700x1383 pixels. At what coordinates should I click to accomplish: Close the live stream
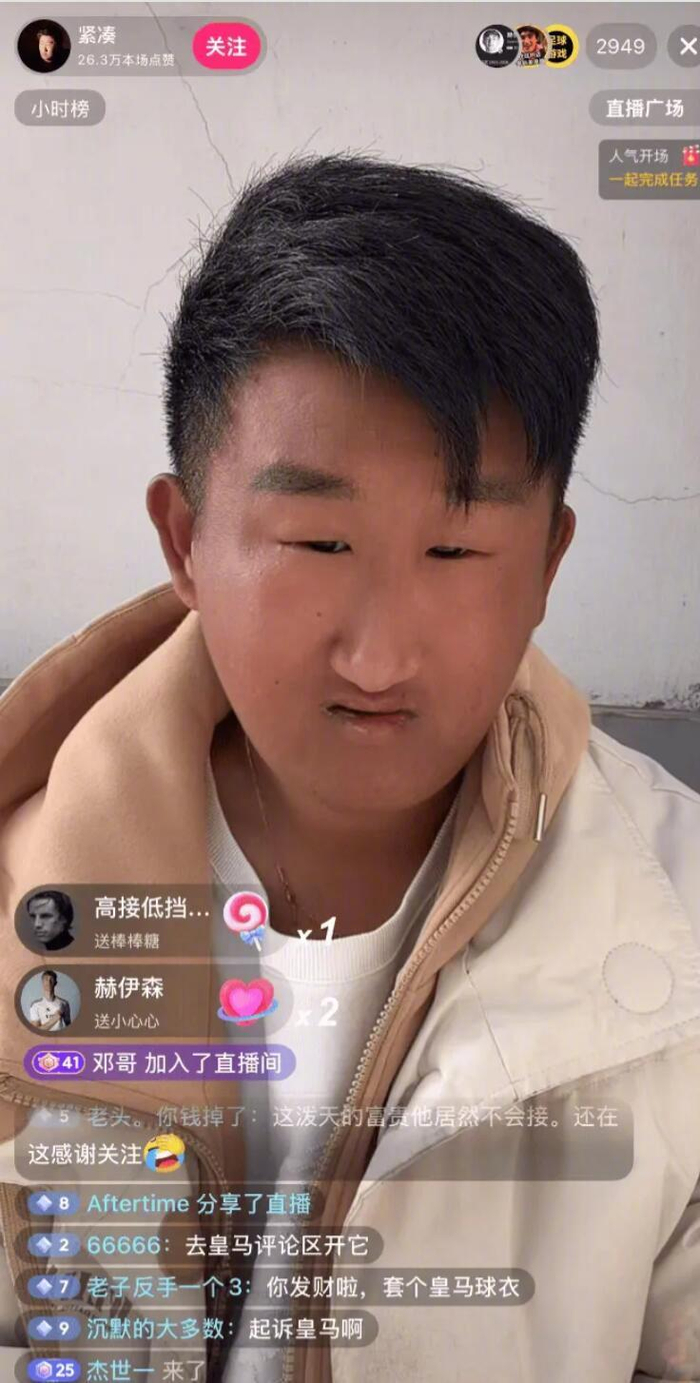coord(686,46)
